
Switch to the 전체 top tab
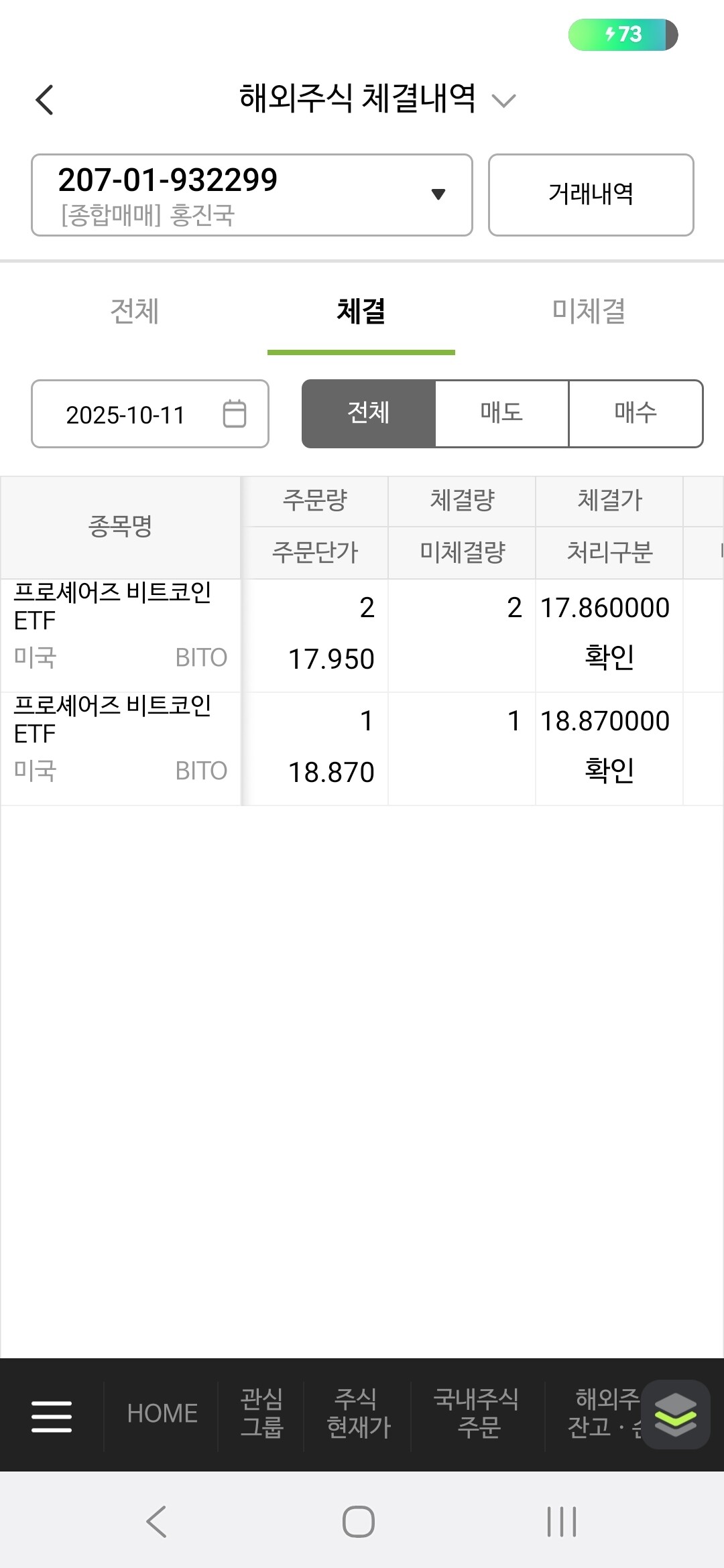point(134,311)
